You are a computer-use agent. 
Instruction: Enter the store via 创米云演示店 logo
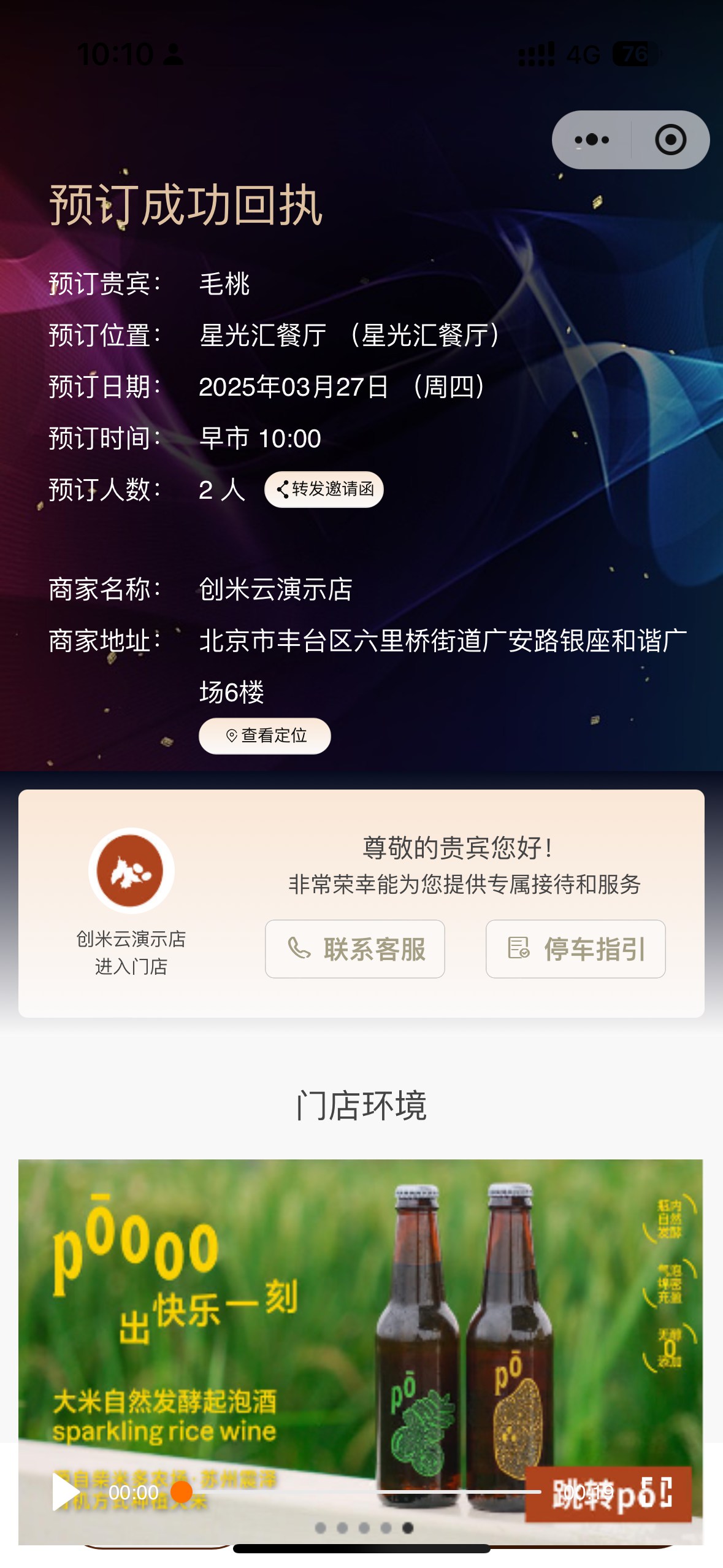coord(131,870)
